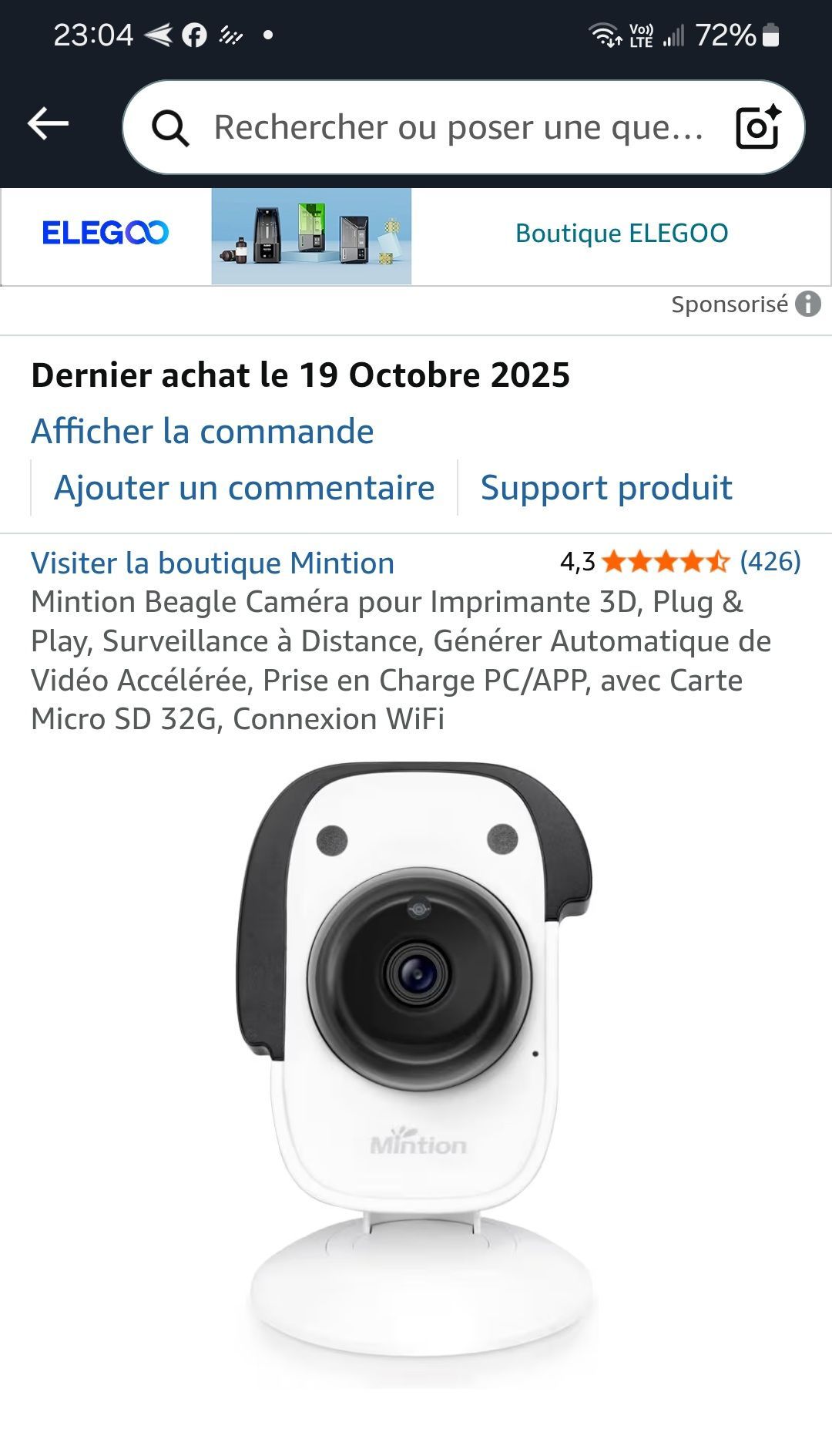Viewport: 832px width, 1456px height.
Task: Open Afficher la commande link
Action: (202, 431)
